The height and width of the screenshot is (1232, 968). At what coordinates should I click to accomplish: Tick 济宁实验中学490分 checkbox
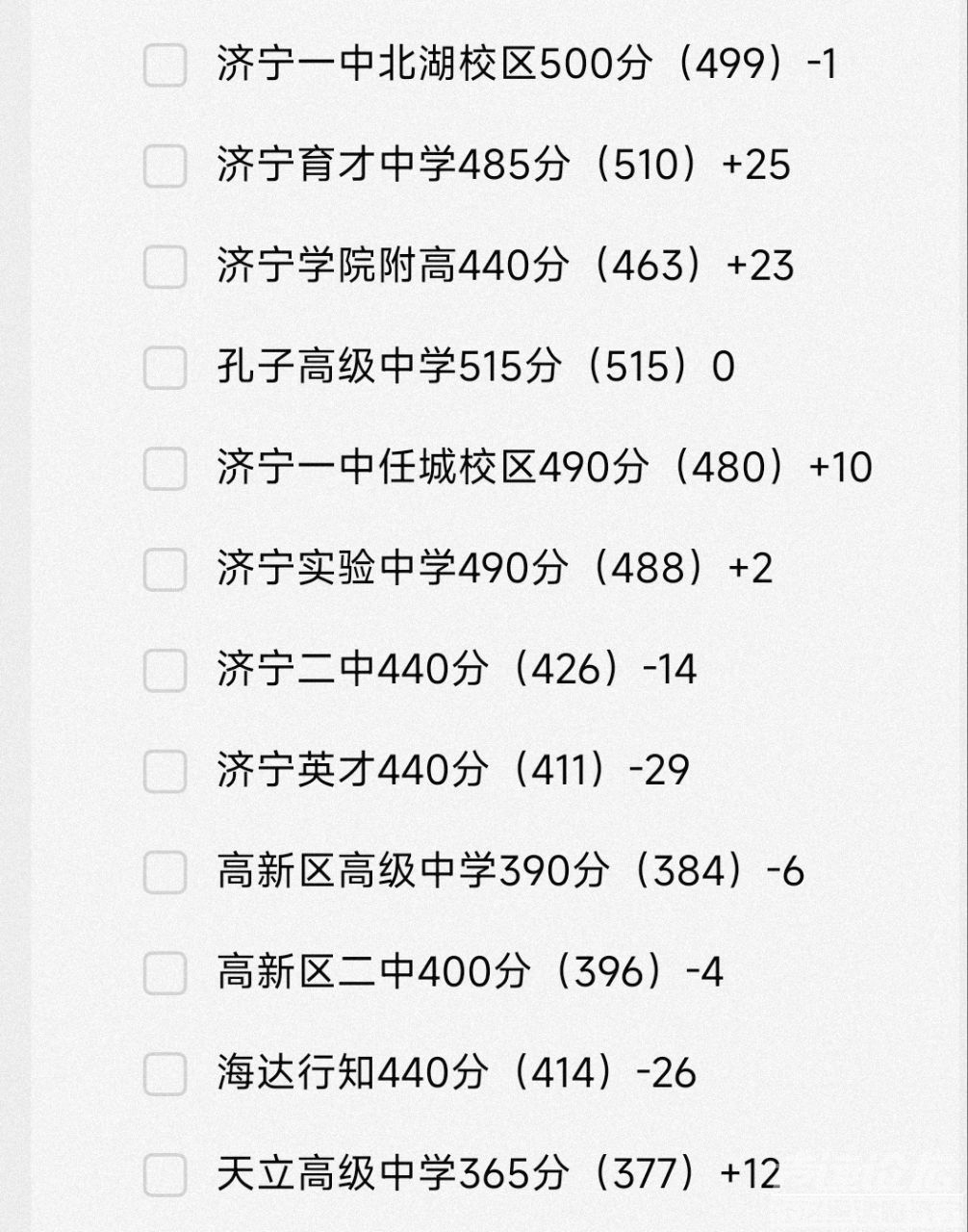pos(165,570)
